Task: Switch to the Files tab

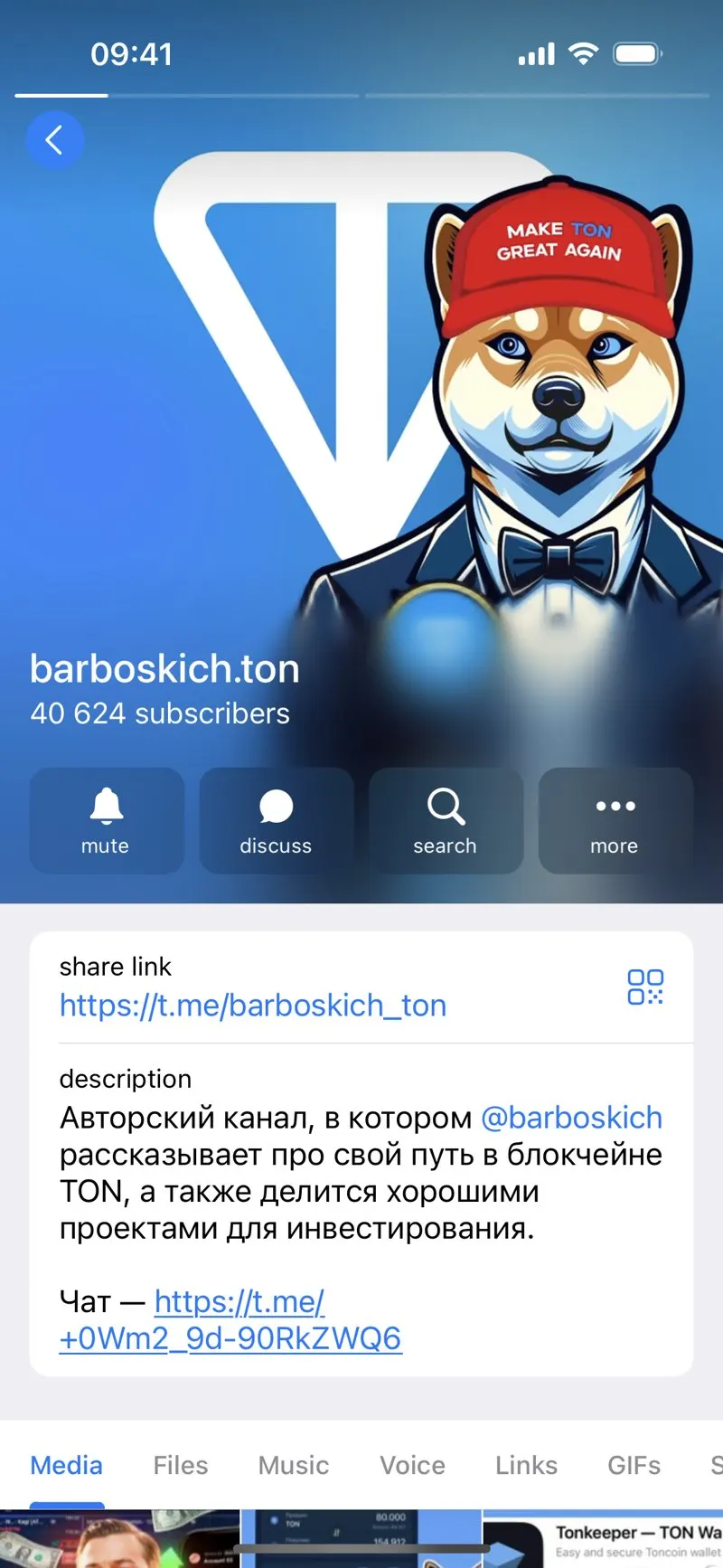Action: [x=181, y=1465]
